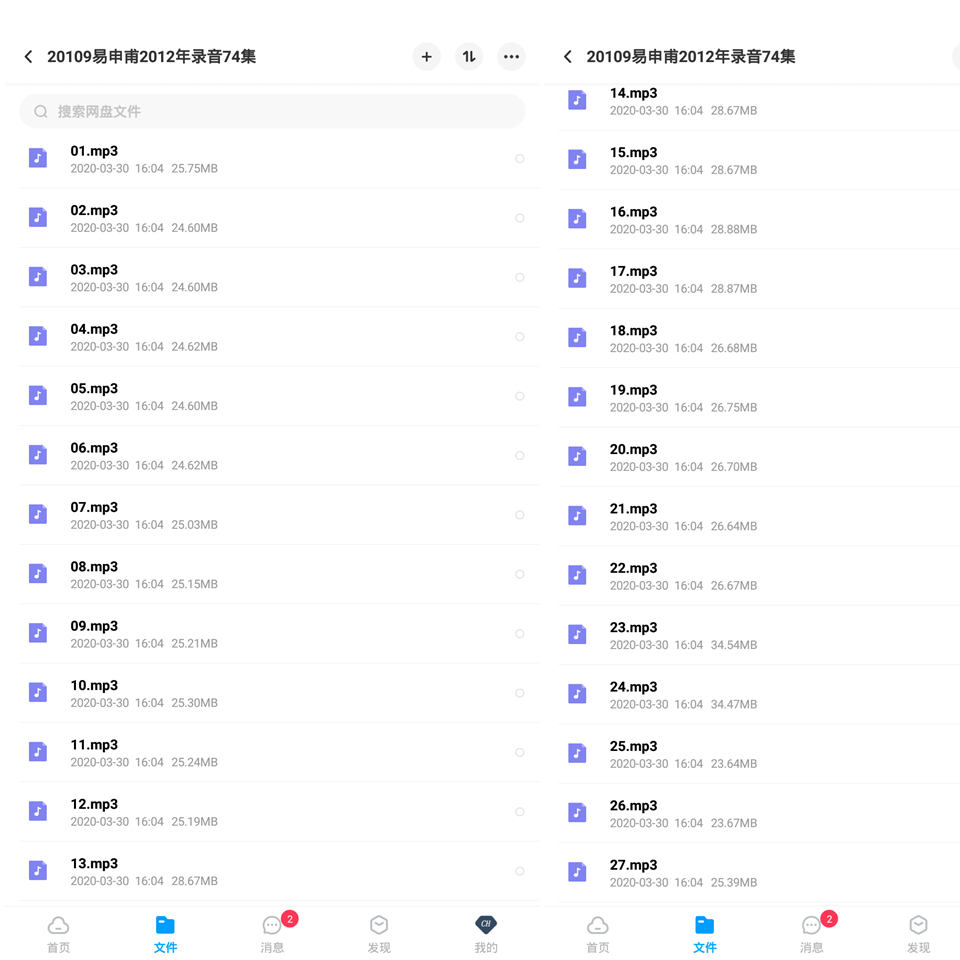
Task: Open the file 19.mp3
Action: [x=759, y=397]
